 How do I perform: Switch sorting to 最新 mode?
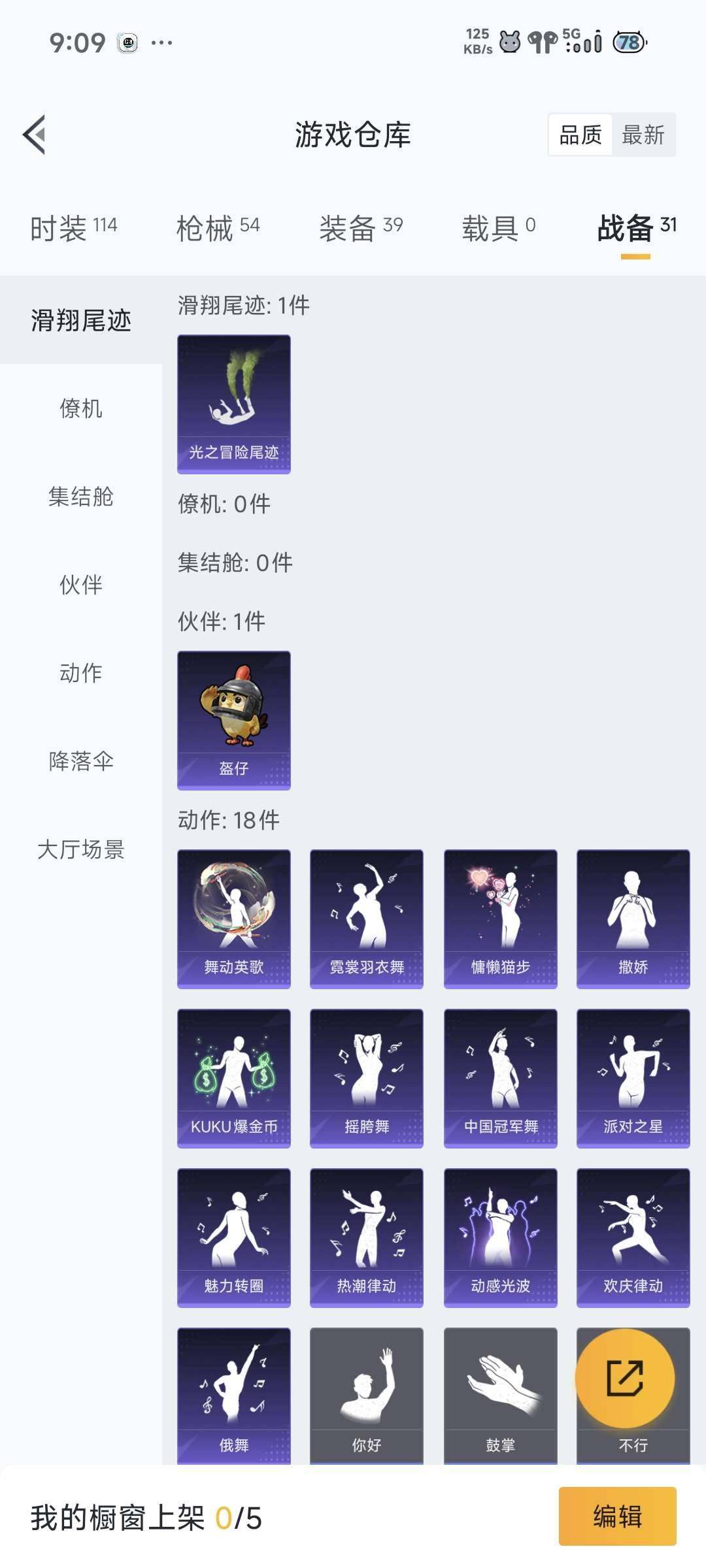(643, 135)
